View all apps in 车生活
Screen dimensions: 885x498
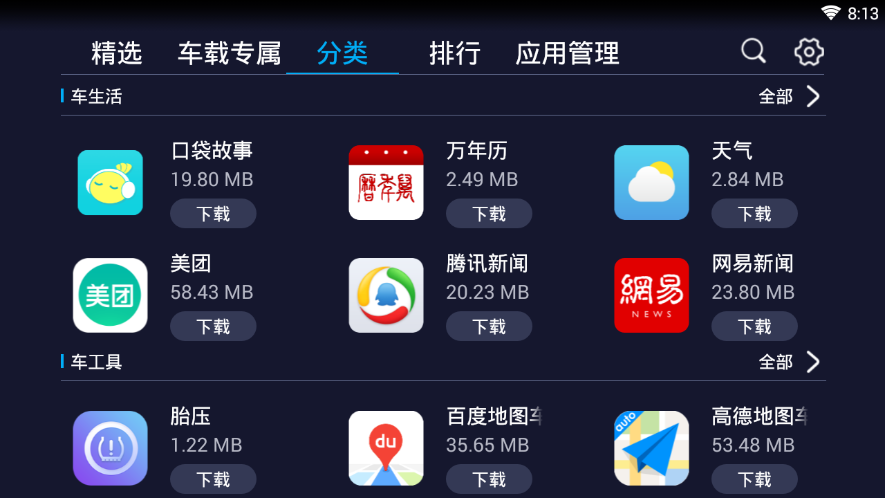[790, 96]
